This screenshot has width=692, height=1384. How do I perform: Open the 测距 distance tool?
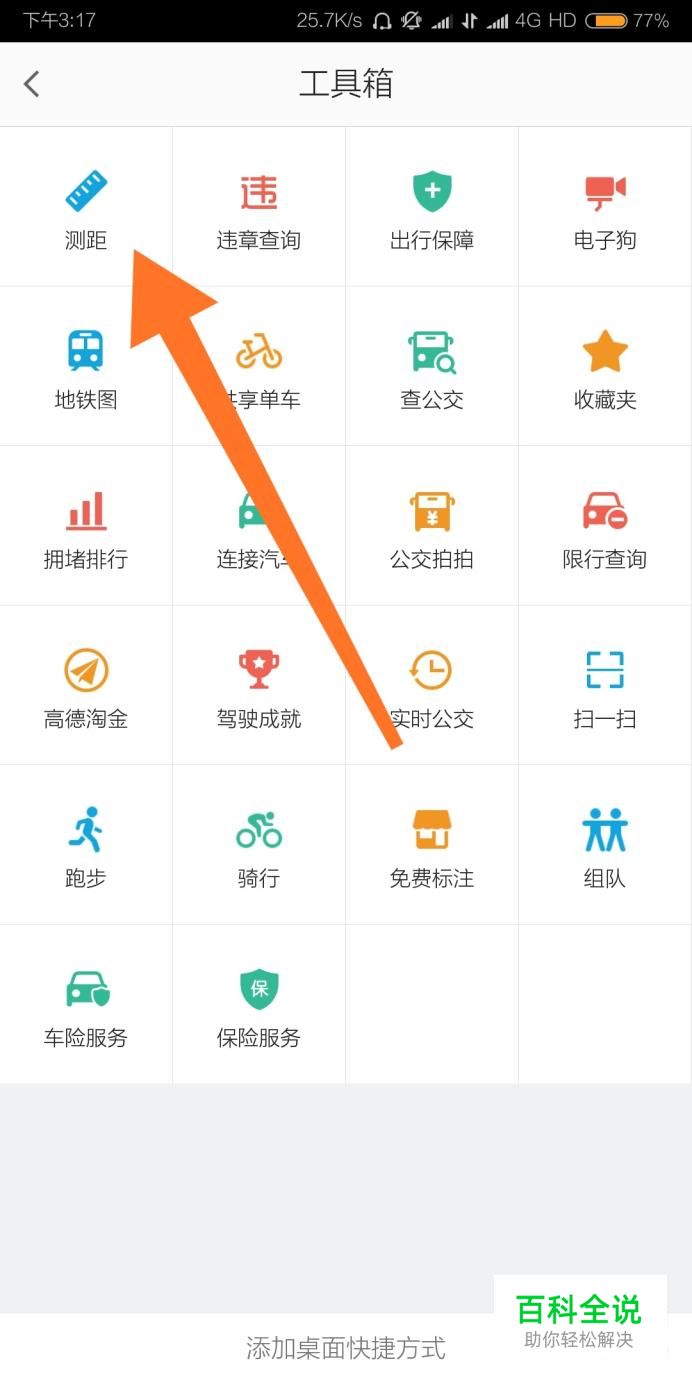[x=86, y=207]
